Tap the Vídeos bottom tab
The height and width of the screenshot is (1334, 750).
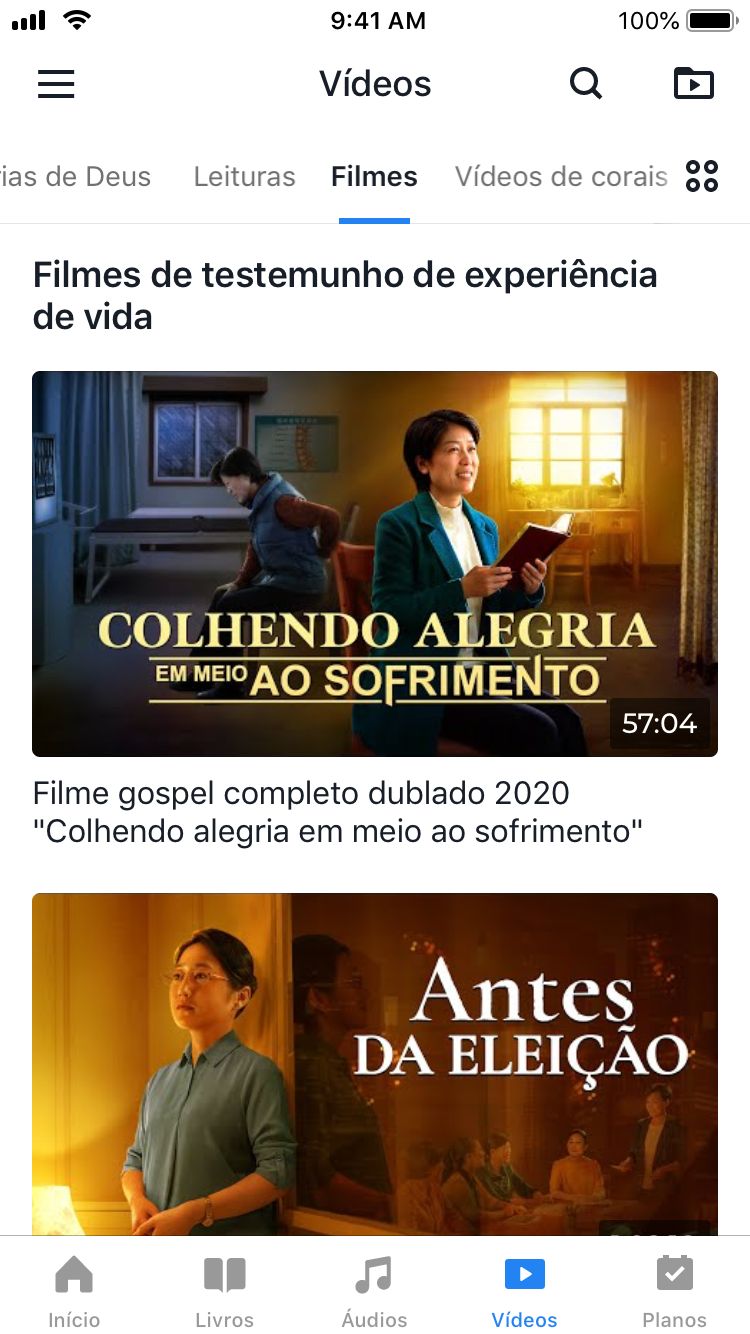[x=524, y=1290]
